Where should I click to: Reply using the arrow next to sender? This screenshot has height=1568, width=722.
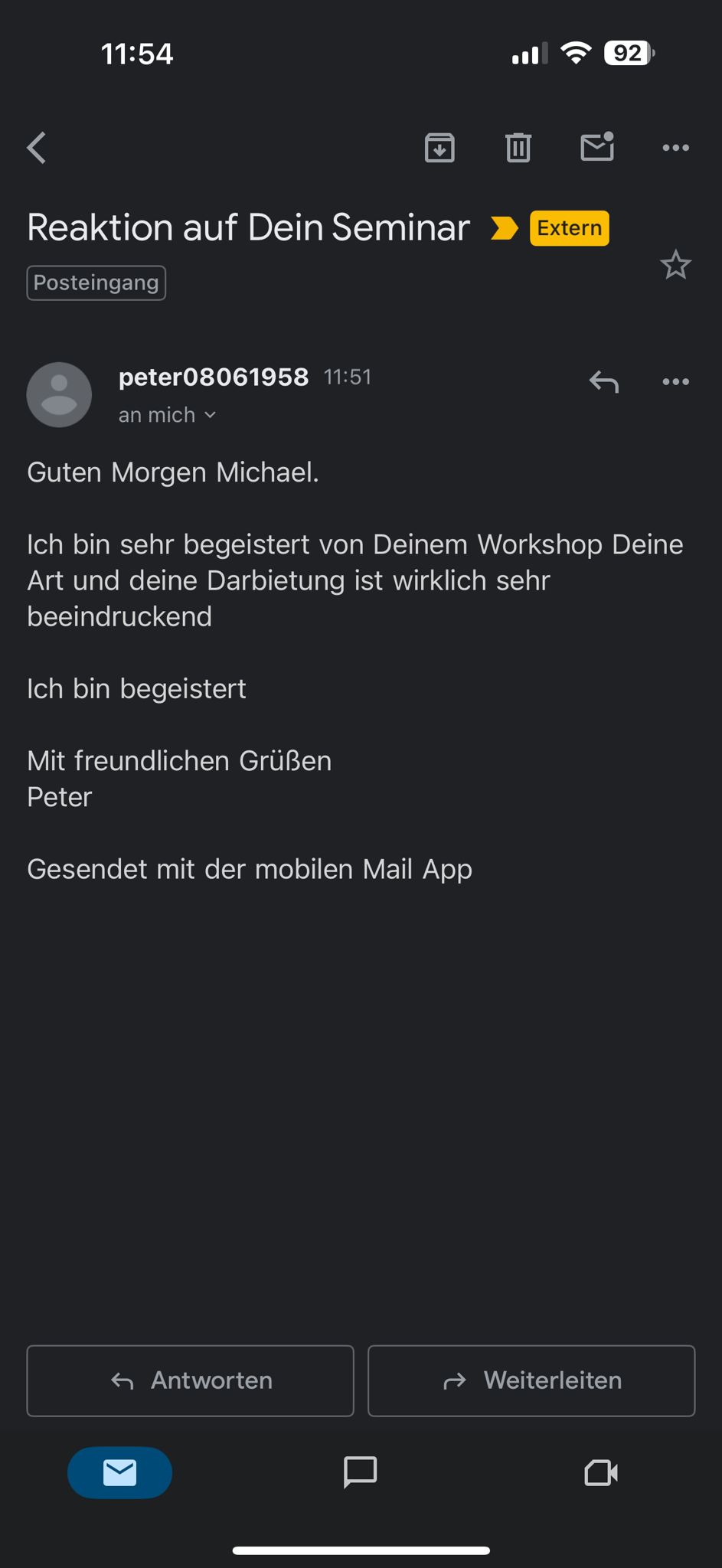[x=604, y=381]
